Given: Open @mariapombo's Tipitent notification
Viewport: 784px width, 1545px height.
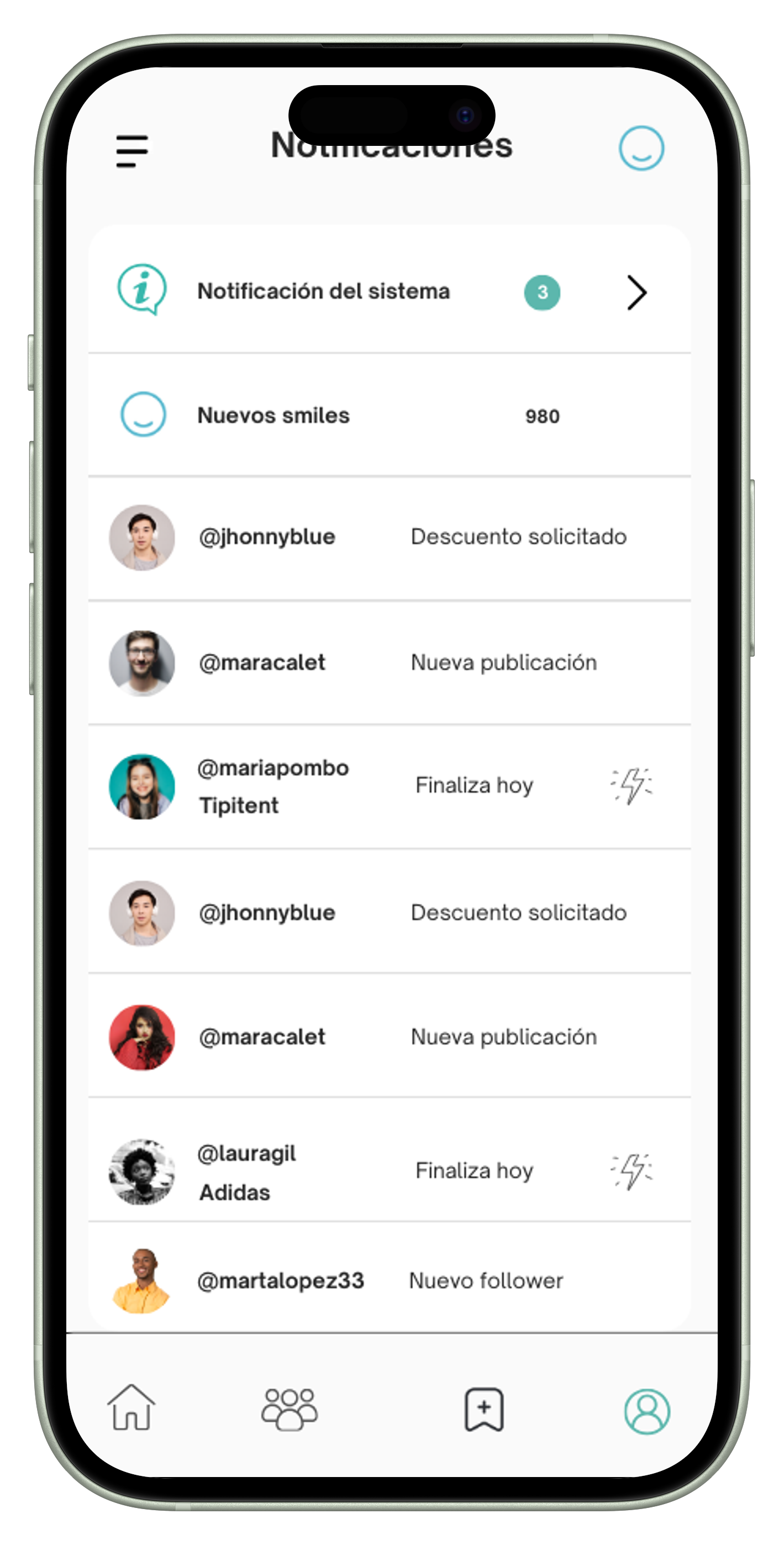Looking at the screenshot, I should click(x=389, y=786).
